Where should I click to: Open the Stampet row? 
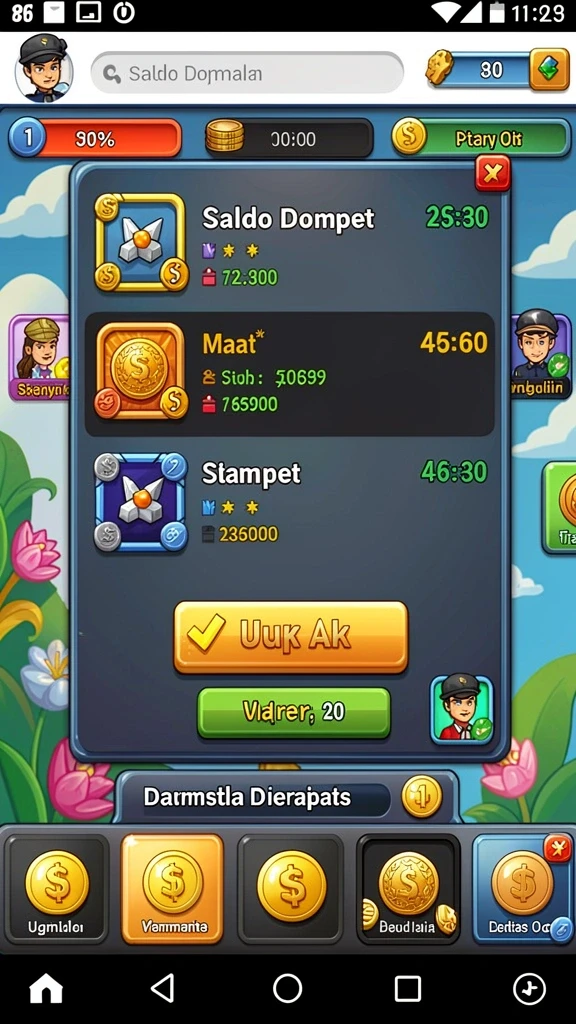pos(289,503)
